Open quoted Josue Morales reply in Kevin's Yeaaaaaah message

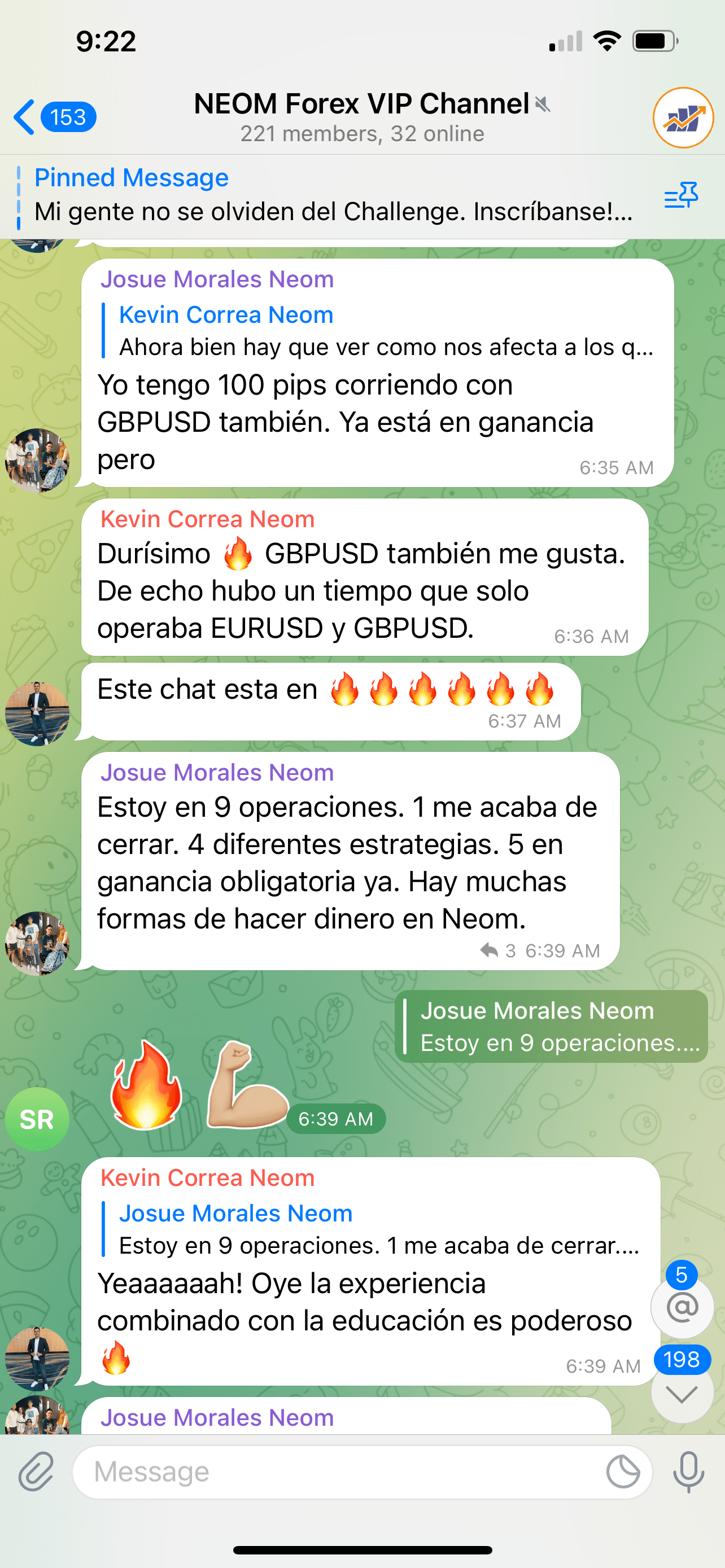[x=377, y=1229]
